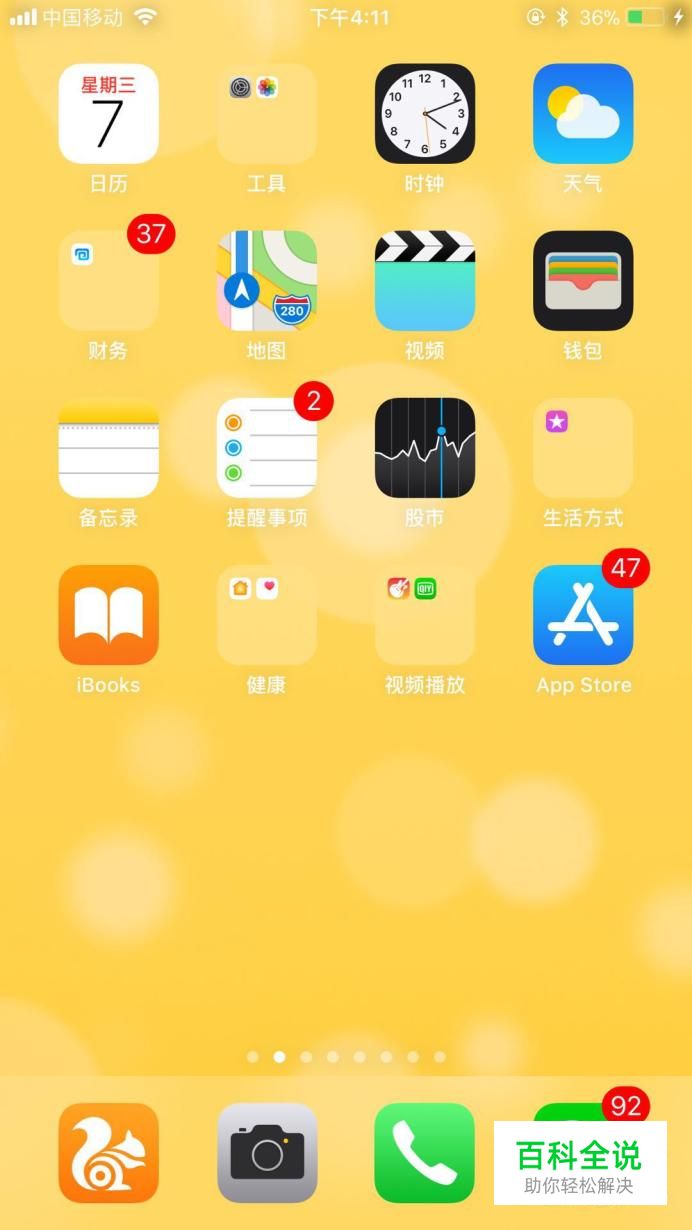Open the 视频播放 folder
The height and width of the screenshot is (1230, 692).
424,615
